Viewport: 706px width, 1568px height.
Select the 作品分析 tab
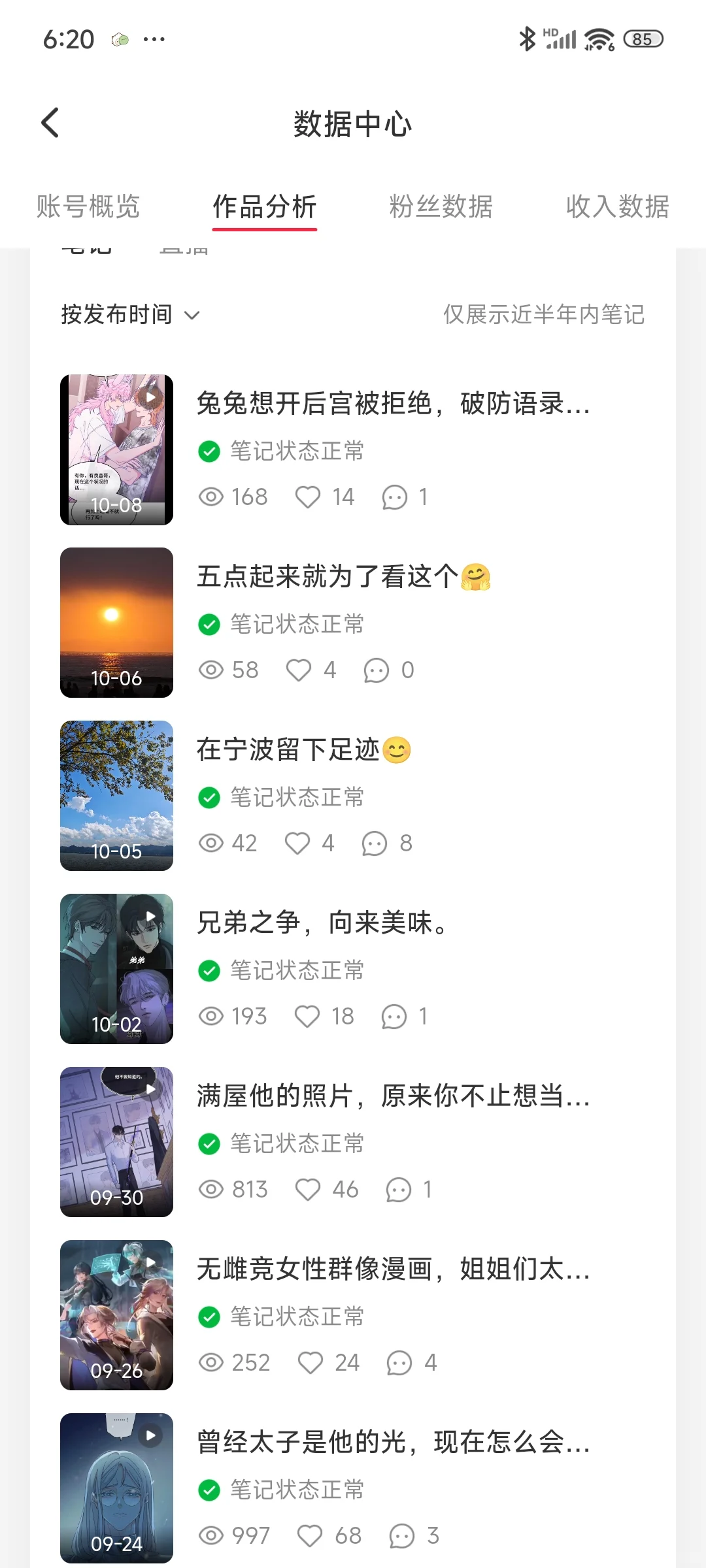(x=265, y=206)
